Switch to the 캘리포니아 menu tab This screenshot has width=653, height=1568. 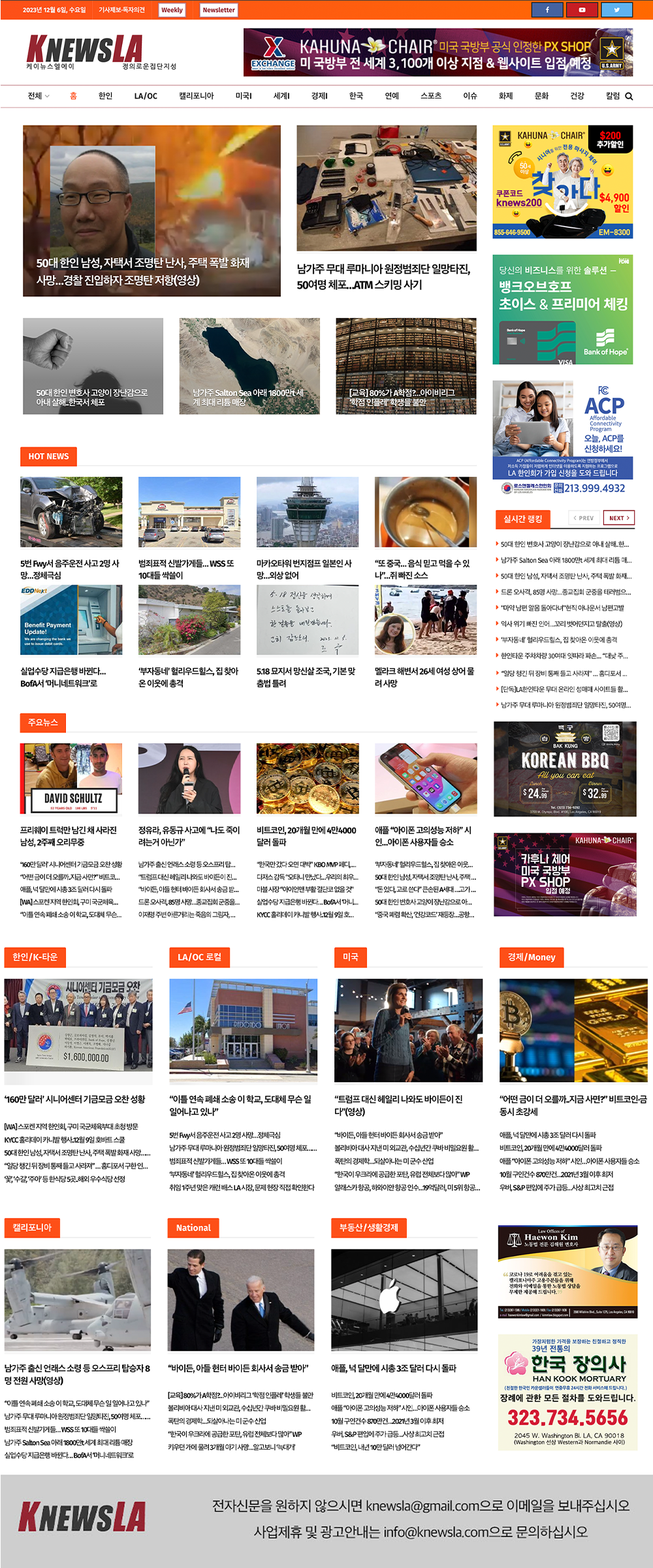point(196,96)
